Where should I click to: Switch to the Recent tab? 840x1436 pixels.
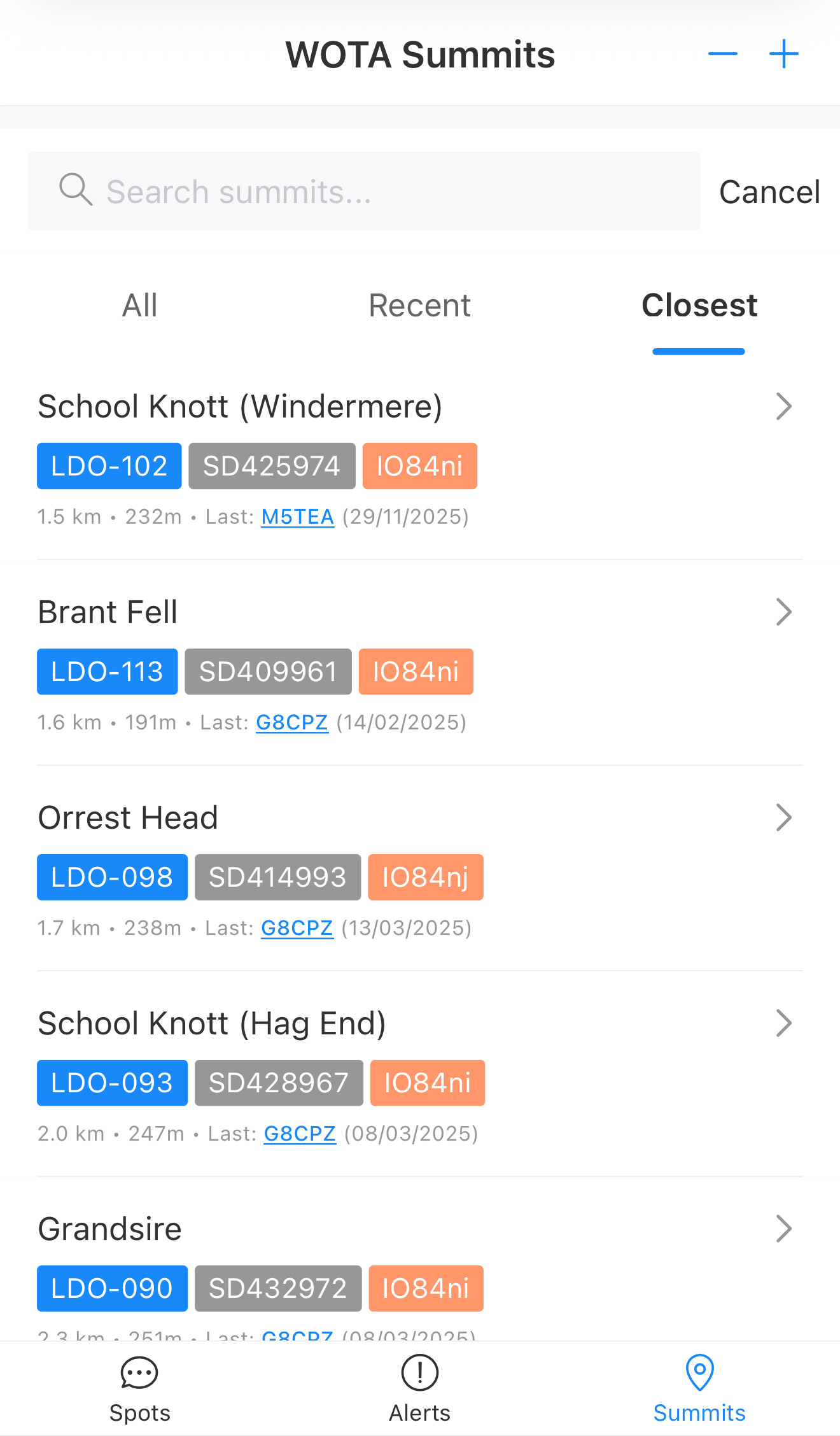pos(419,306)
